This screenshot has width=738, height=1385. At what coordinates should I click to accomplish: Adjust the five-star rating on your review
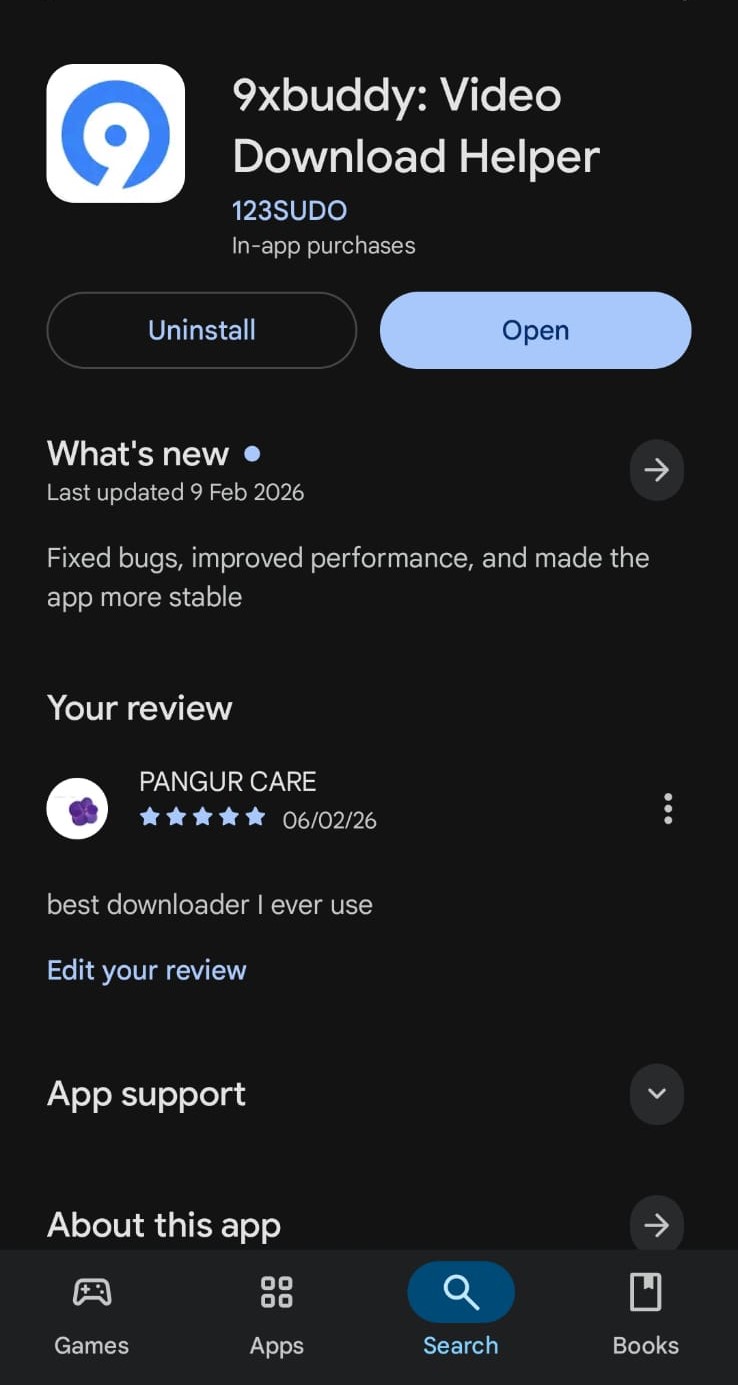coord(202,817)
